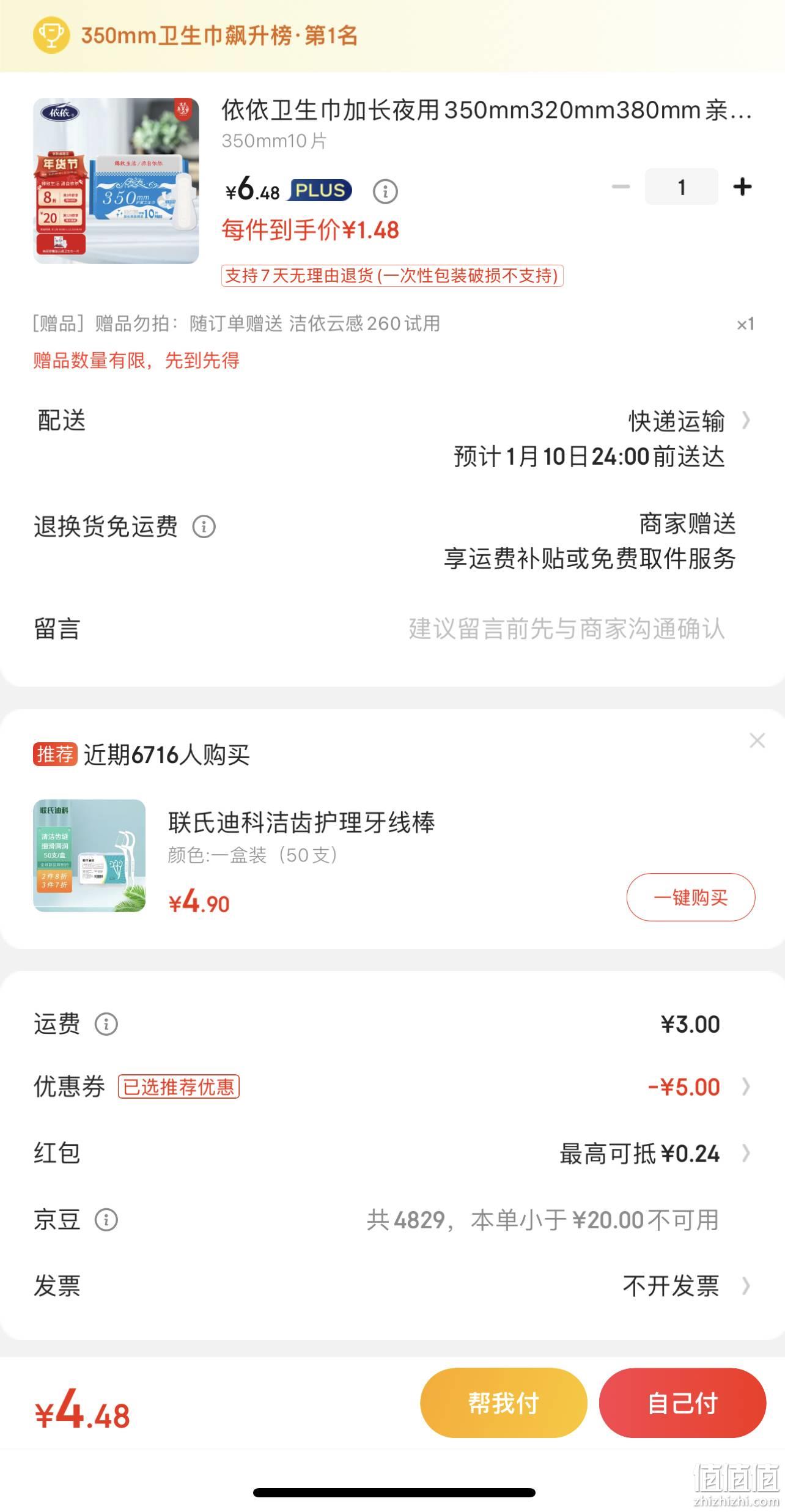Decrease item quantity with the minus button
The height and width of the screenshot is (1512, 785).
pyautogui.click(x=621, y=186)
